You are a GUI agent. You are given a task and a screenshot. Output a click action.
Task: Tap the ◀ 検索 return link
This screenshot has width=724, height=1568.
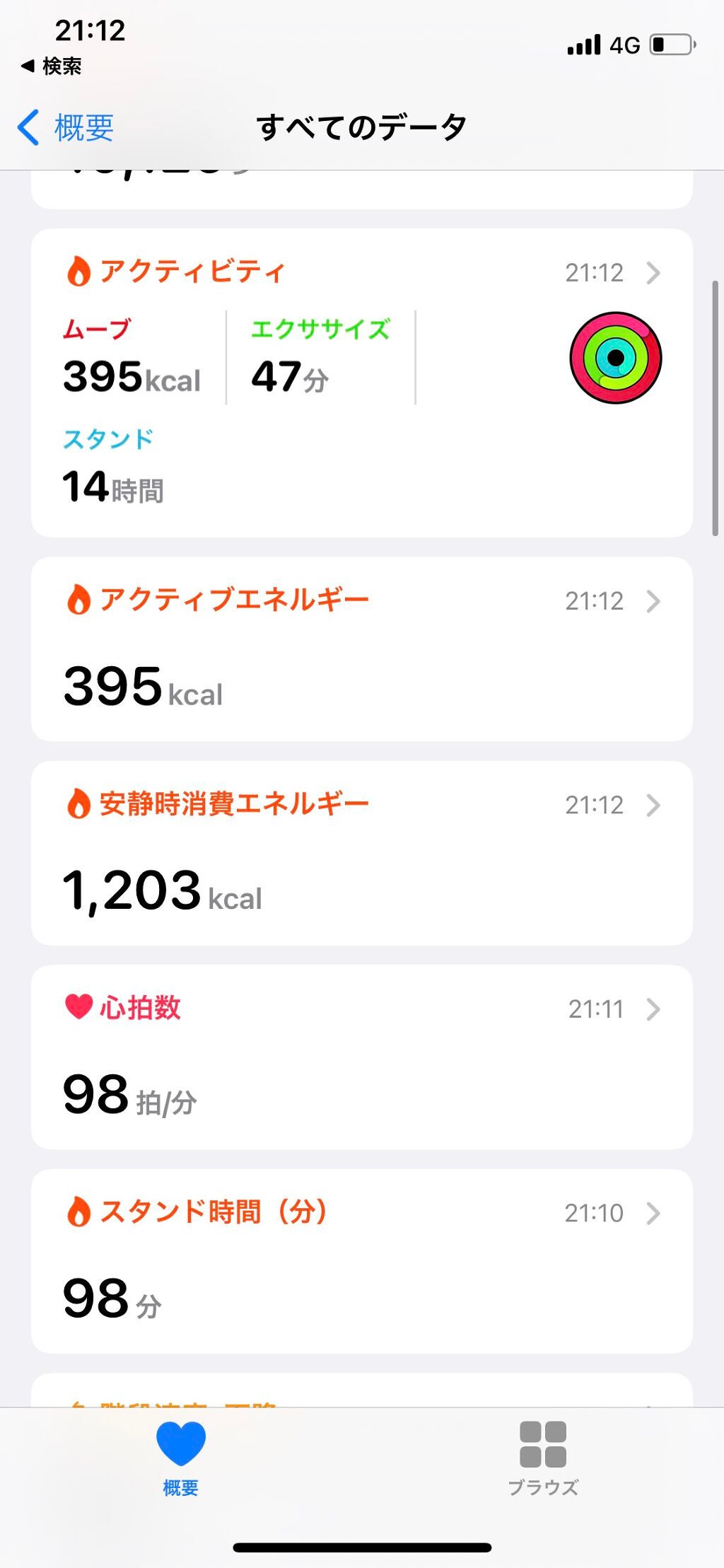point(51,66)
